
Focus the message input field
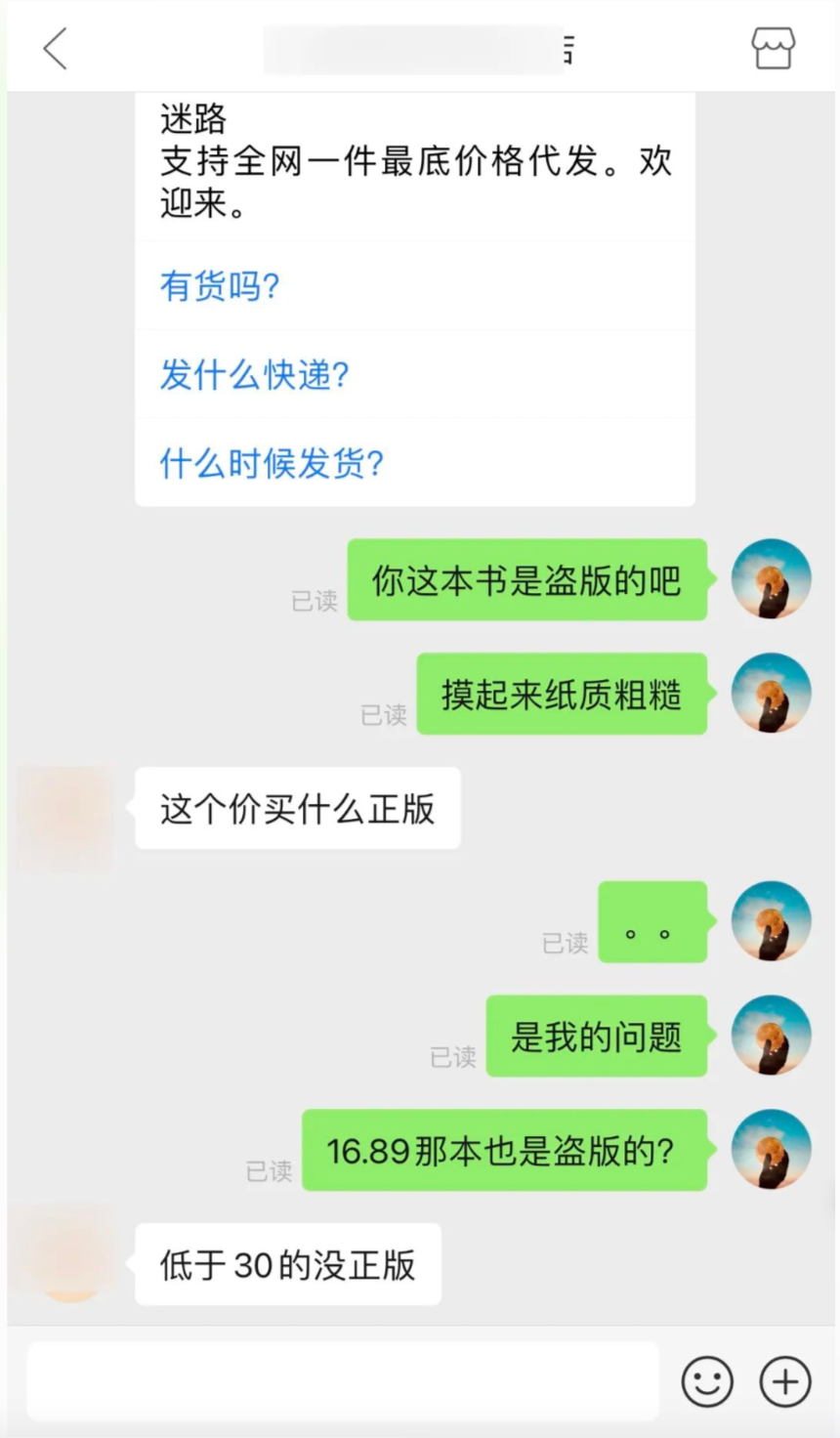point(342,1381)
